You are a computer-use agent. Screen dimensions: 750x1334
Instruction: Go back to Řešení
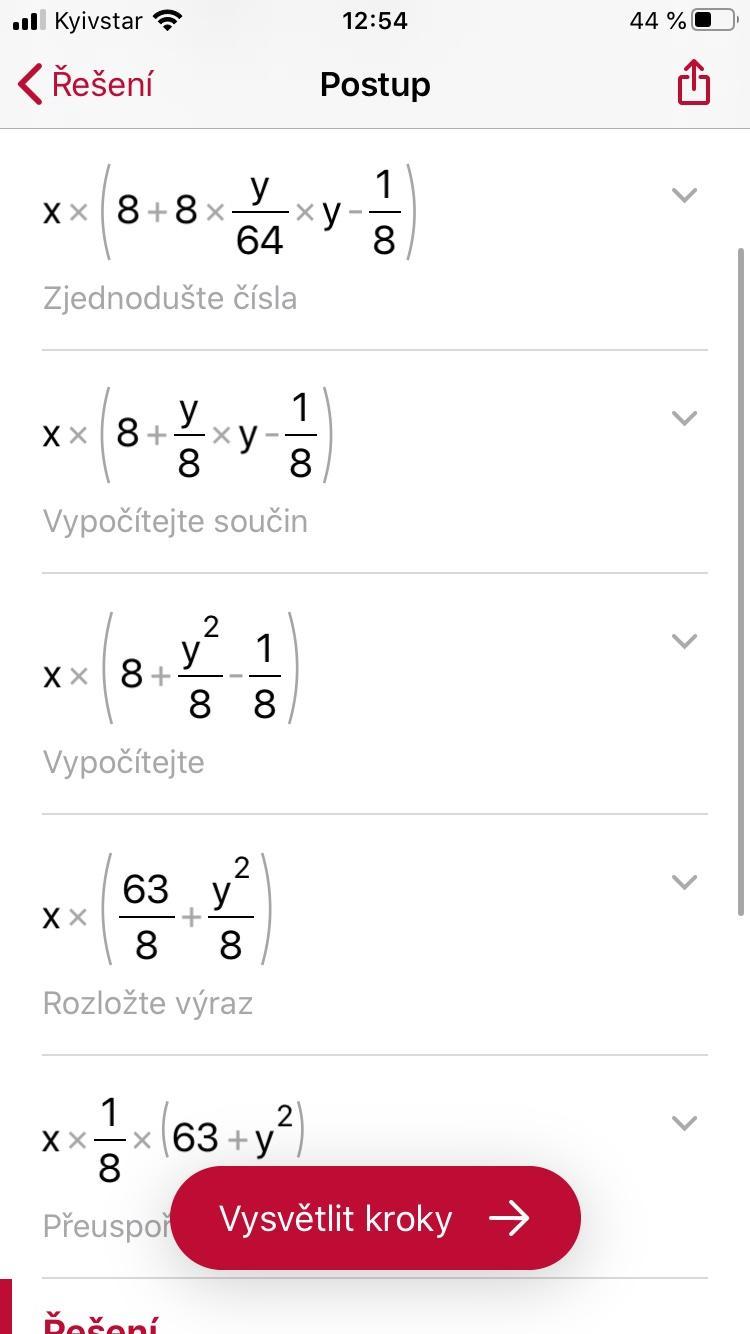pyautogui.click(x=86, y=84)
